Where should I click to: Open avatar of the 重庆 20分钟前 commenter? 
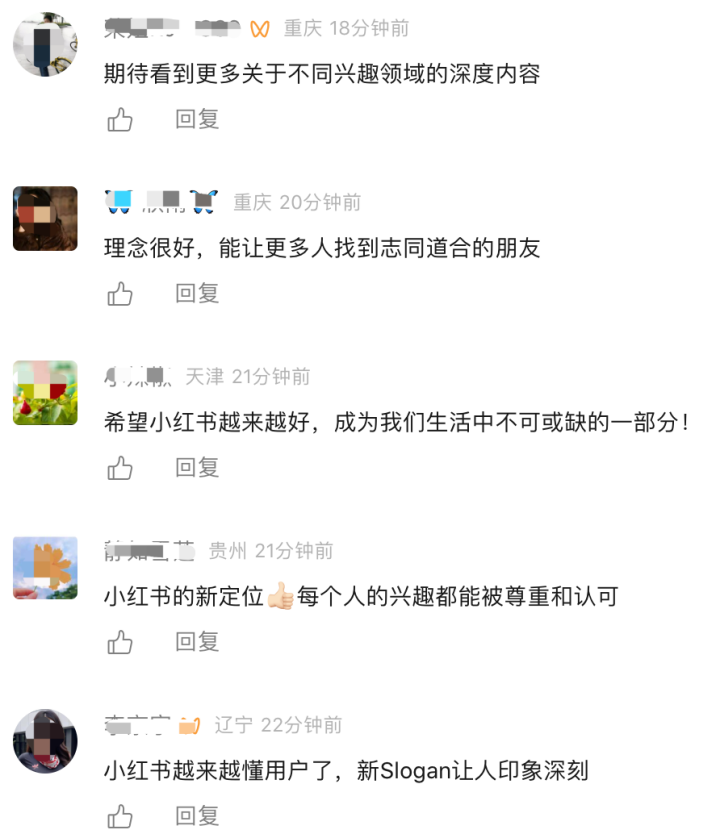tap(45, 219)
